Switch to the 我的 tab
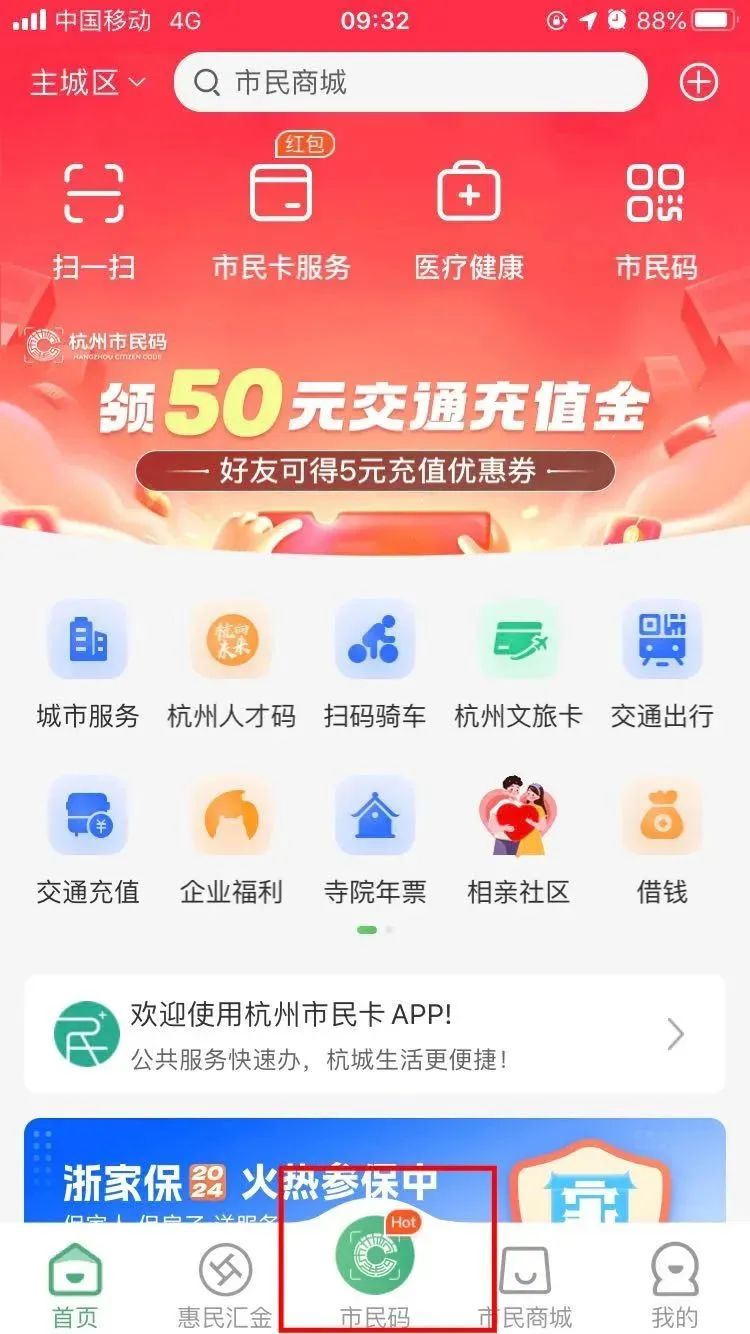This screenshot has width=750, height=1334. 675,1285
